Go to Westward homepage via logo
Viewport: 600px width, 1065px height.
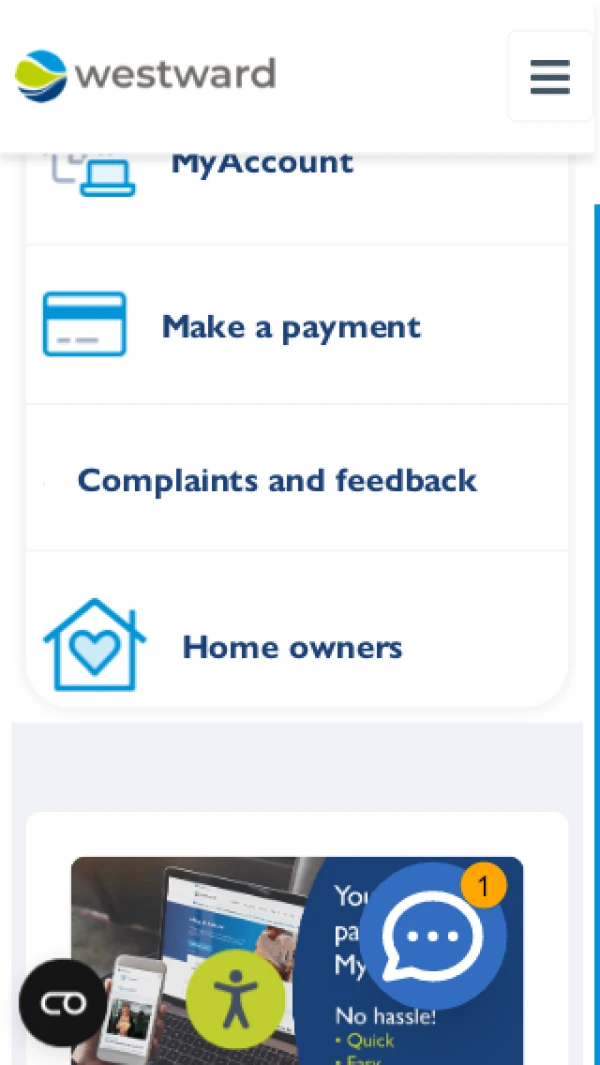point(146,76)
